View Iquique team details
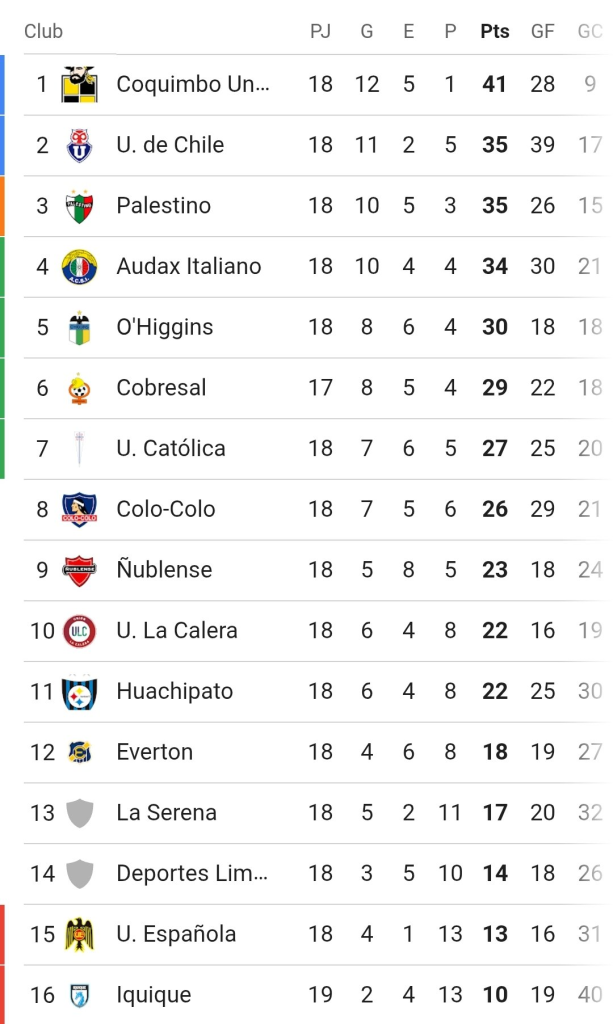 coord(318,995)
